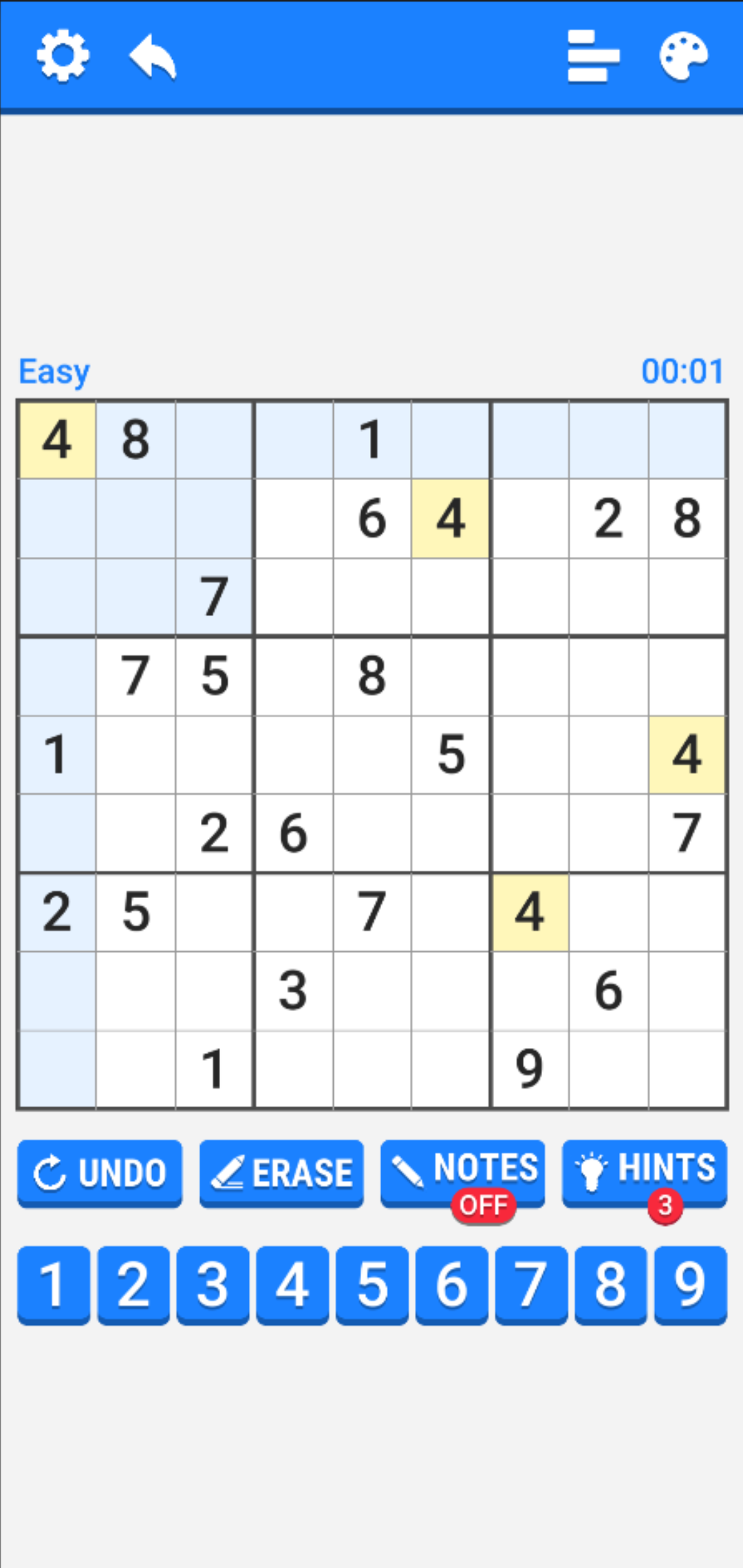Enter number 7 from the keypad
The height and width of the screenshot is (1568, 743).
tap(531, 1284)
